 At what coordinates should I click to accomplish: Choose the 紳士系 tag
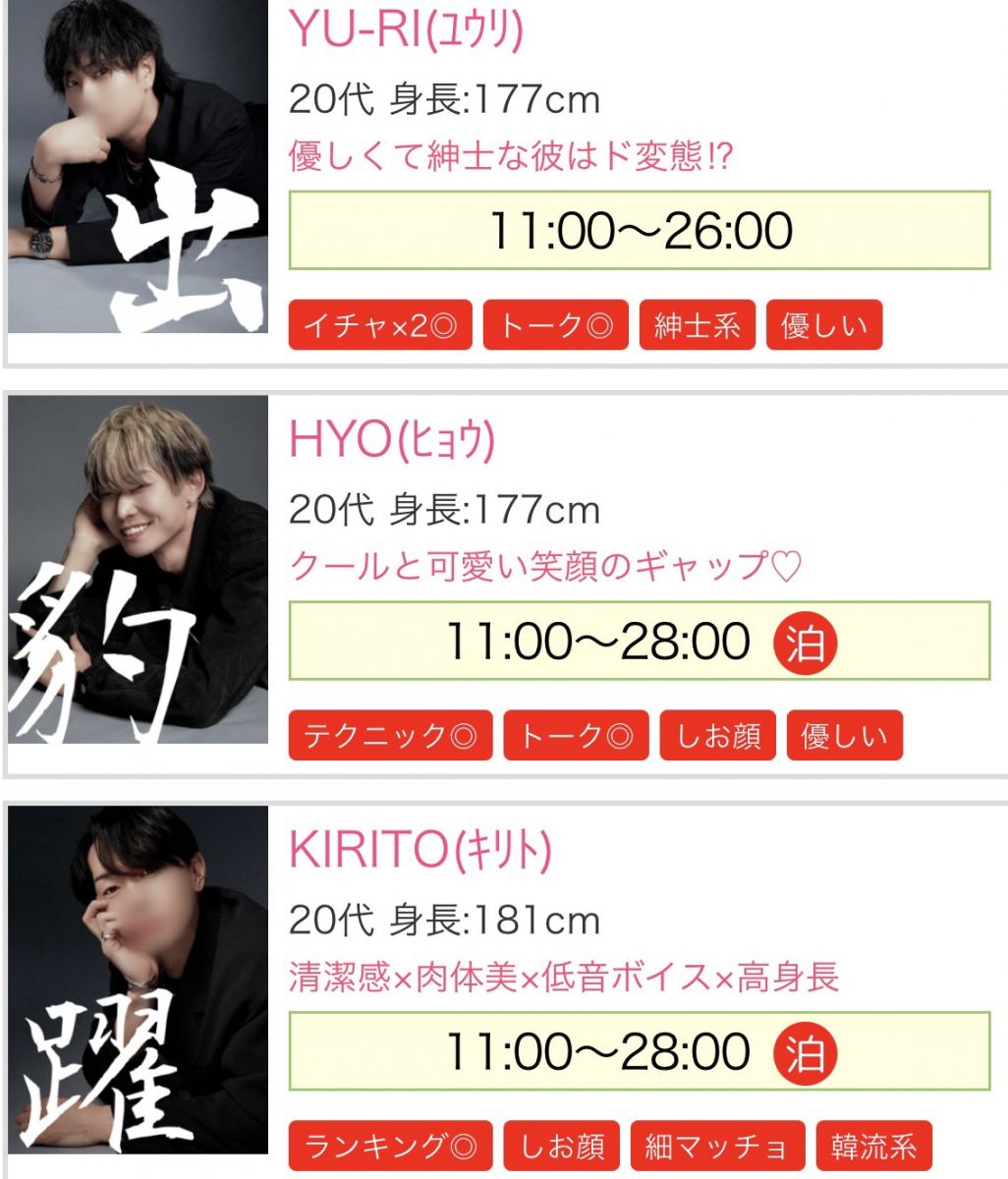pos(697,325)
